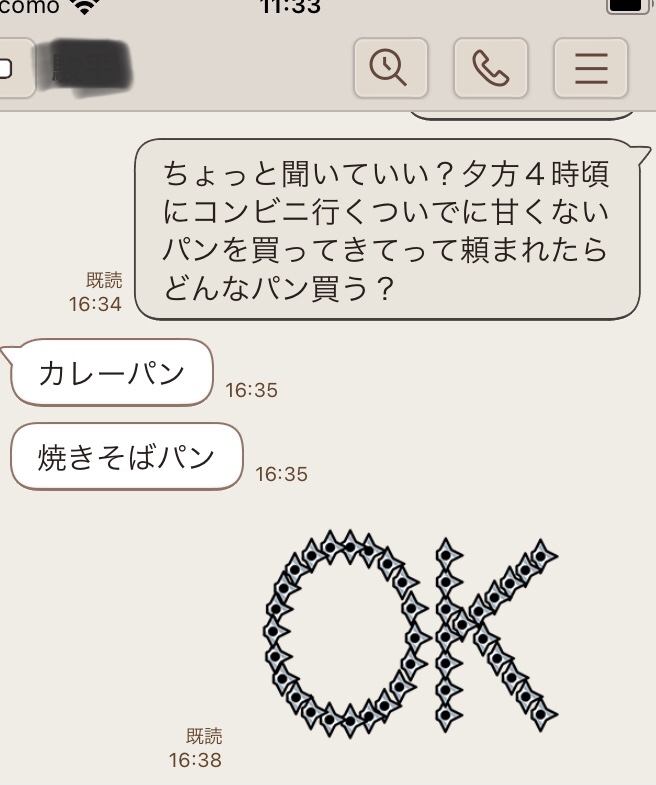Open the chat hamburger menu

pos(590,68)
